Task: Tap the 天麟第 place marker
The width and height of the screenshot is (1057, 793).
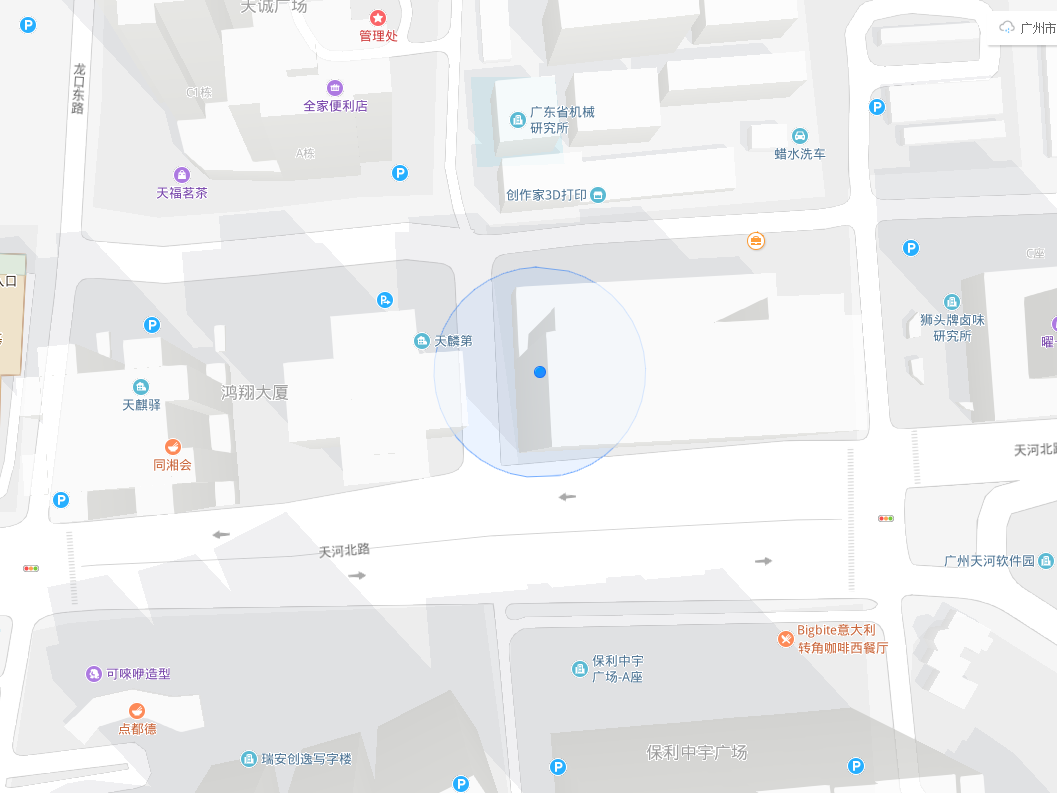Action: pyautogui.click(x=422, y=341)
